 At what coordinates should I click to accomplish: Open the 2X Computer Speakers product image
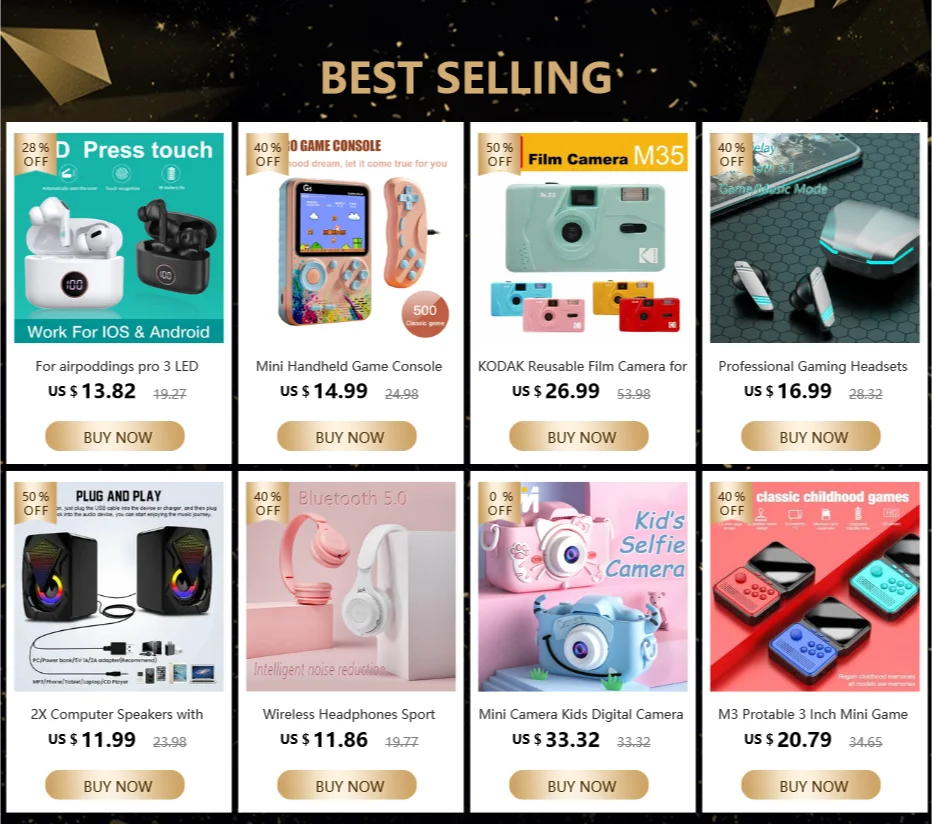coord(119,587)
